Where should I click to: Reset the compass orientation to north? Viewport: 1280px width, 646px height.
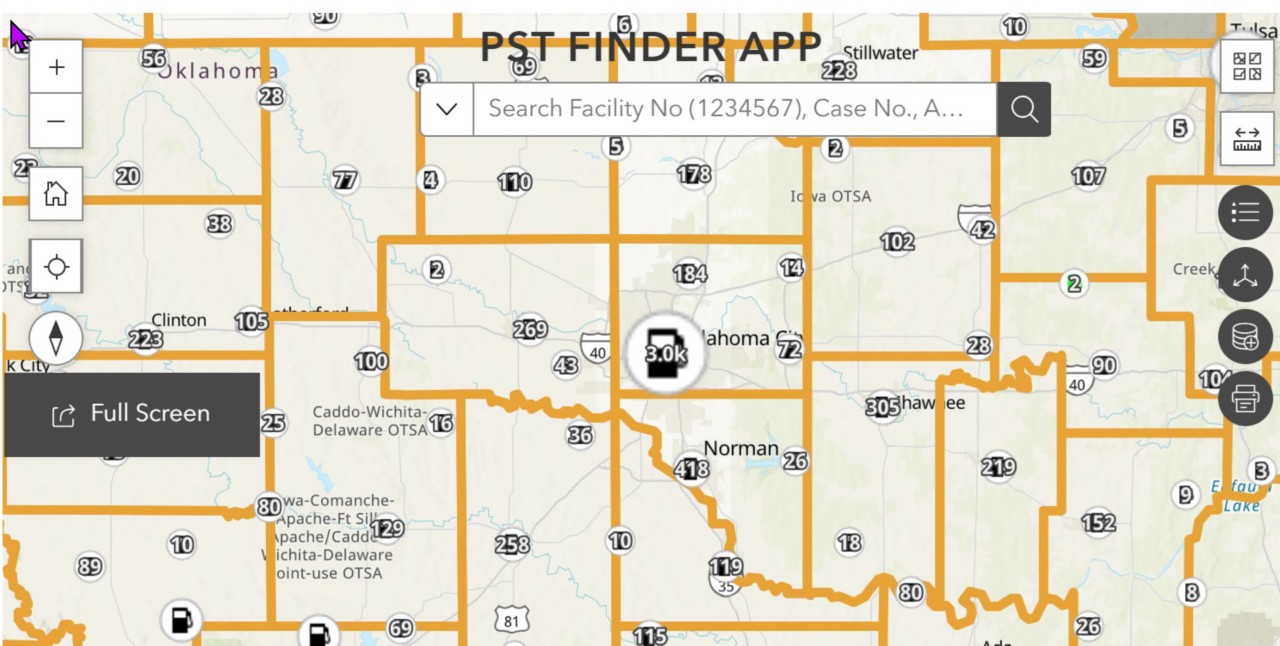tap(56, 338)
